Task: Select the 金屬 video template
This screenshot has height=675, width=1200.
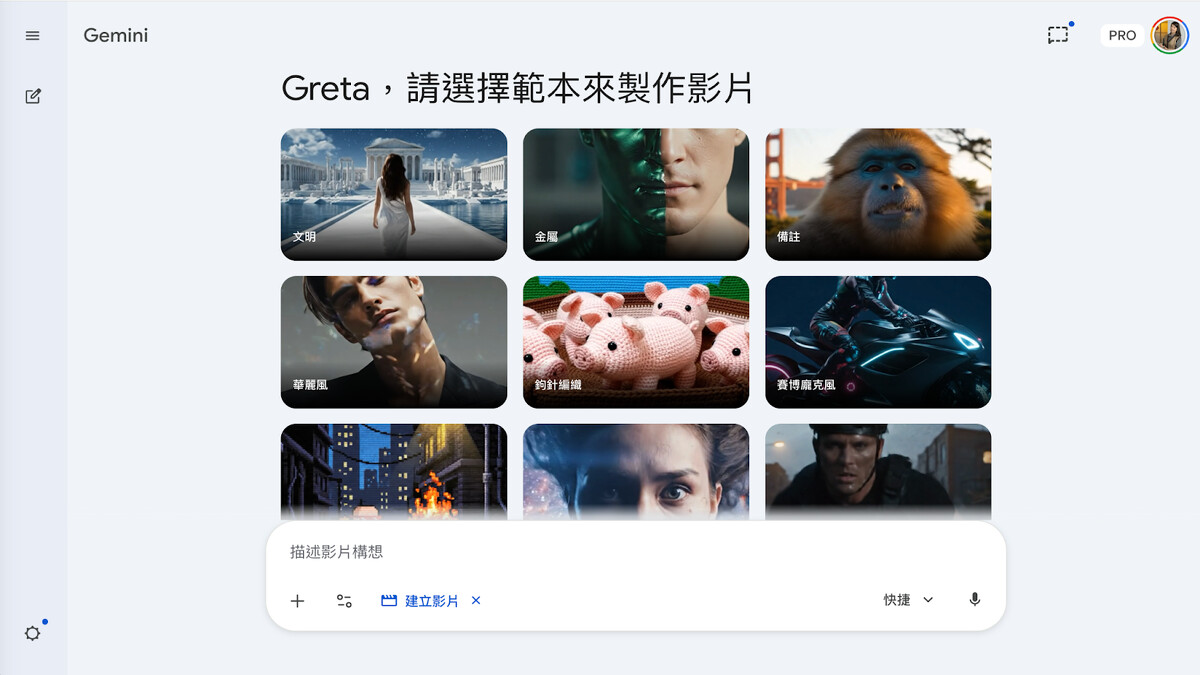Action: [x=635, y=194]
